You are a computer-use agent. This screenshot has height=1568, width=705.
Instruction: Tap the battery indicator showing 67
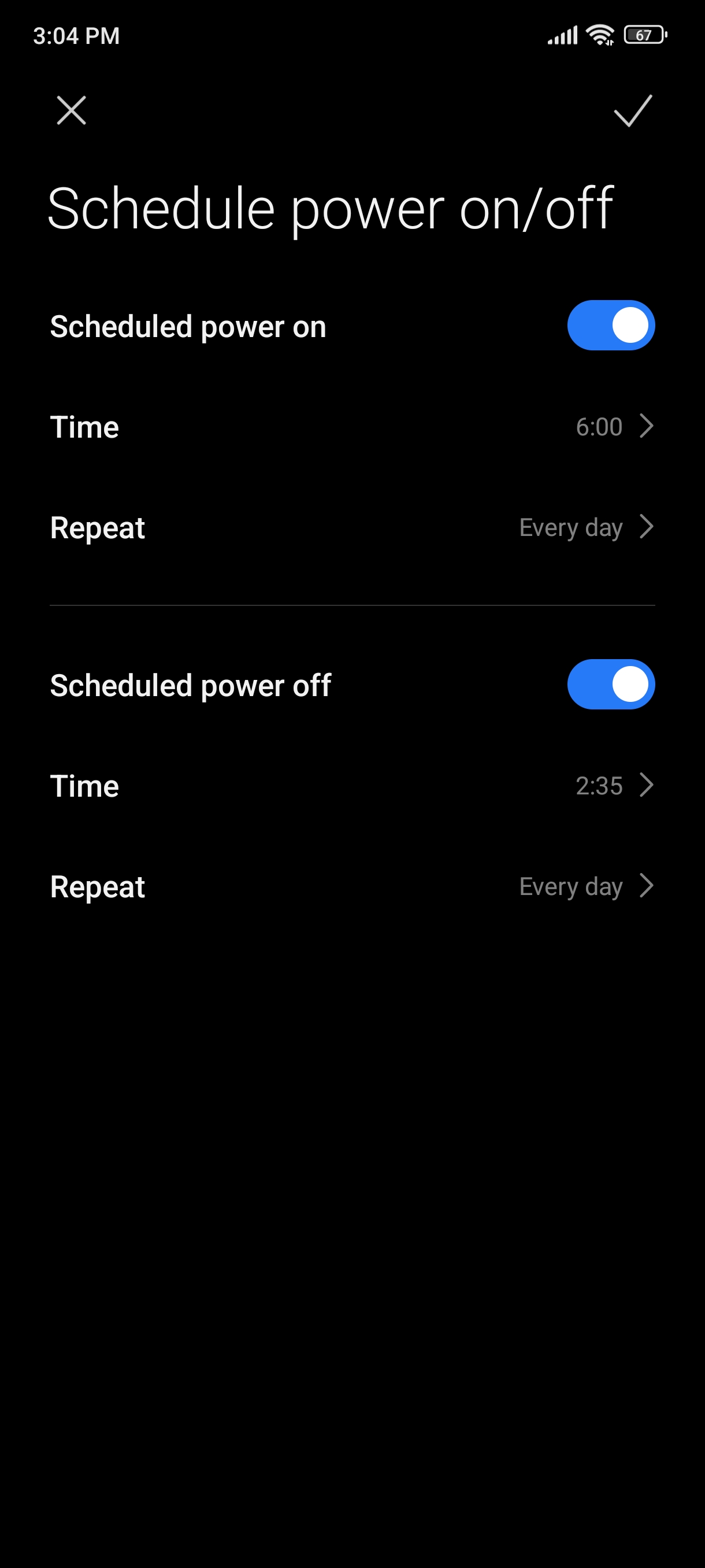644,35
